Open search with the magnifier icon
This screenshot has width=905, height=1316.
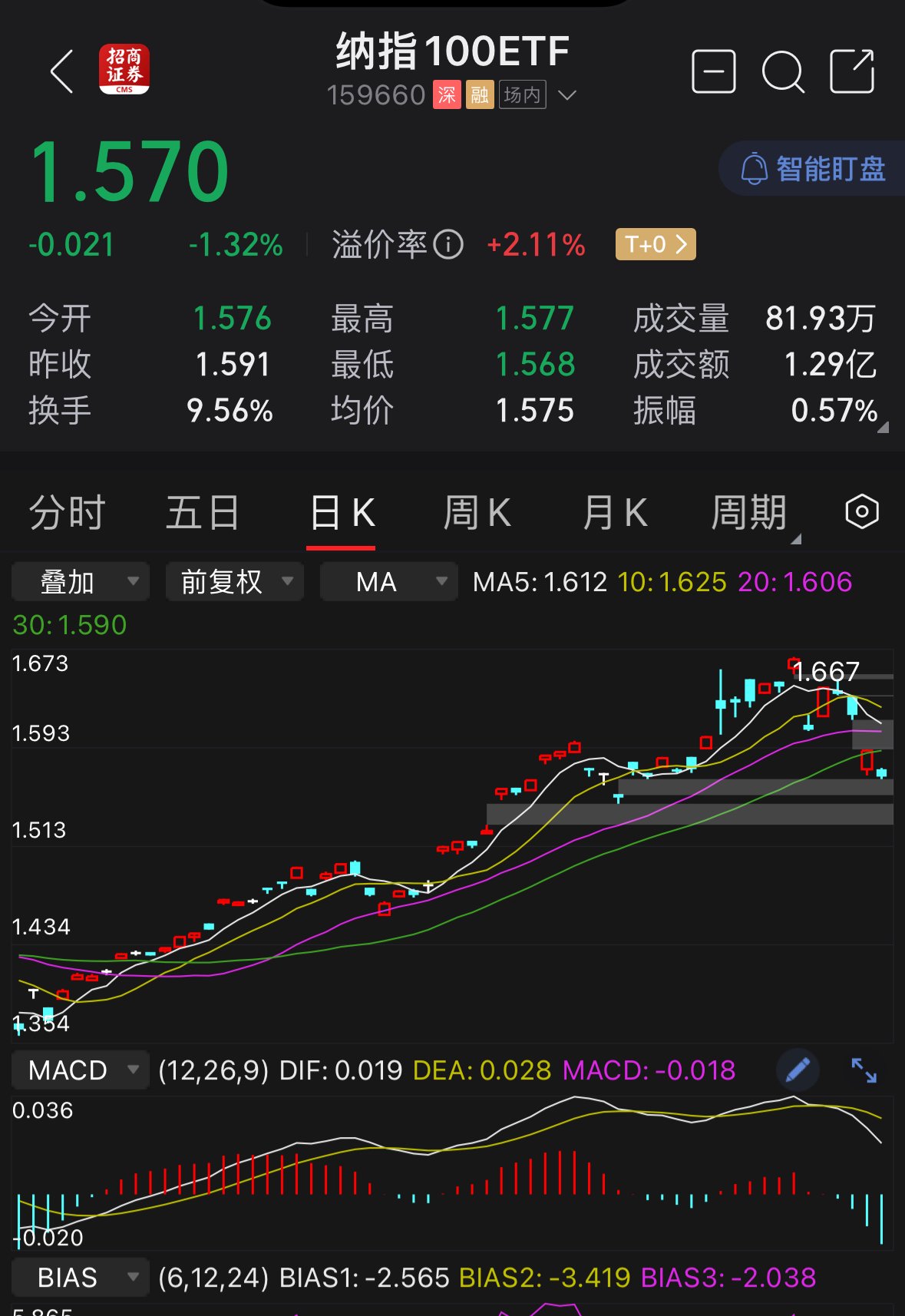tap(784, 71)
